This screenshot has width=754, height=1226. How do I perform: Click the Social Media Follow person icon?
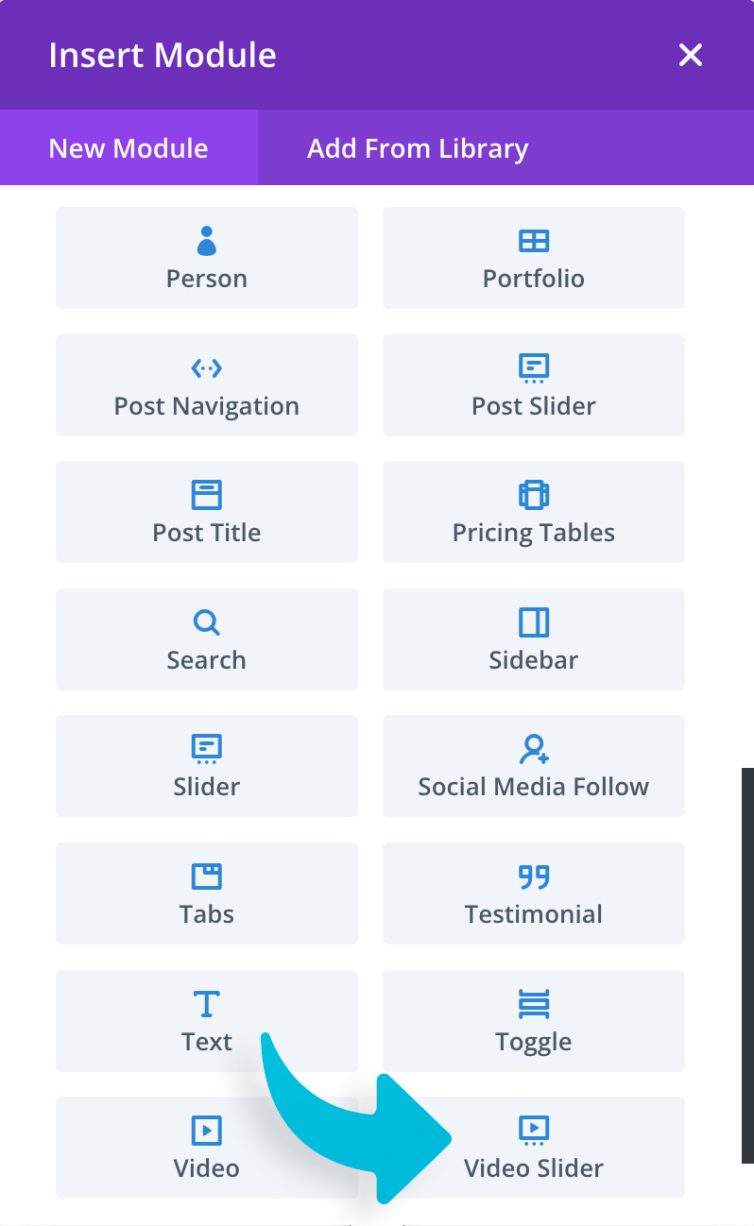[x=533, y=748]
